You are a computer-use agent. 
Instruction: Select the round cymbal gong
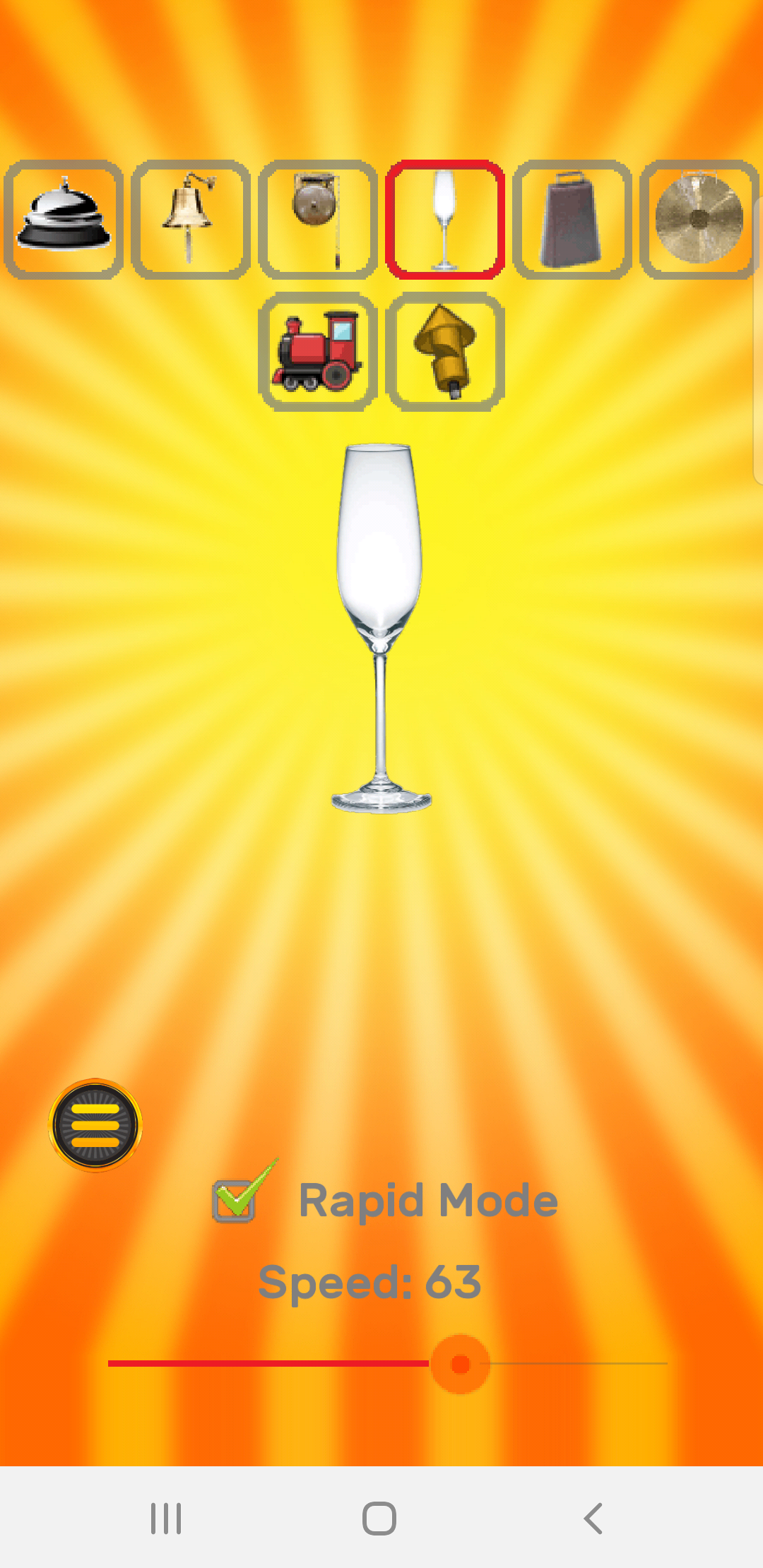(698, 219)
